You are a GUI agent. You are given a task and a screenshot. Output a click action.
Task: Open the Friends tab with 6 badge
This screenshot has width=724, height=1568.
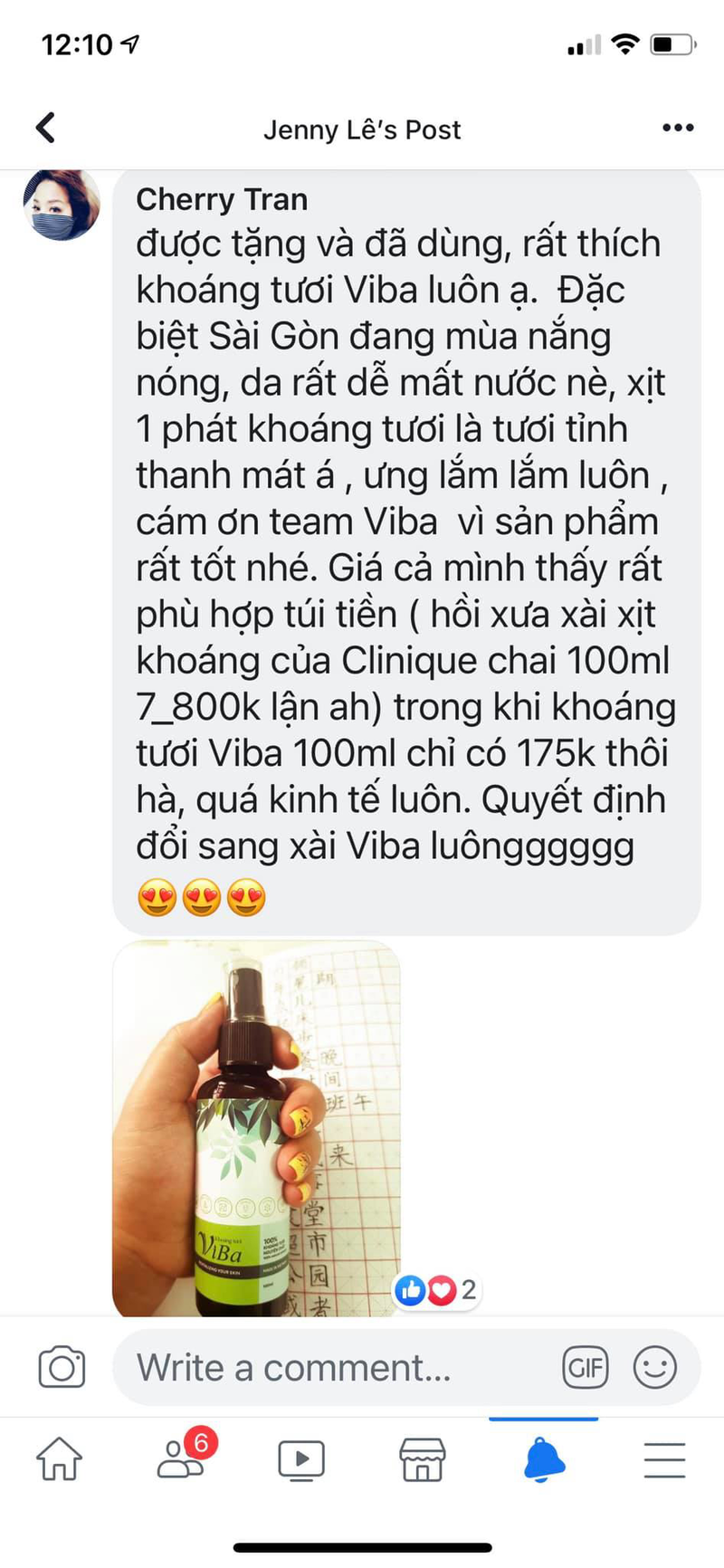[182, 1458]
